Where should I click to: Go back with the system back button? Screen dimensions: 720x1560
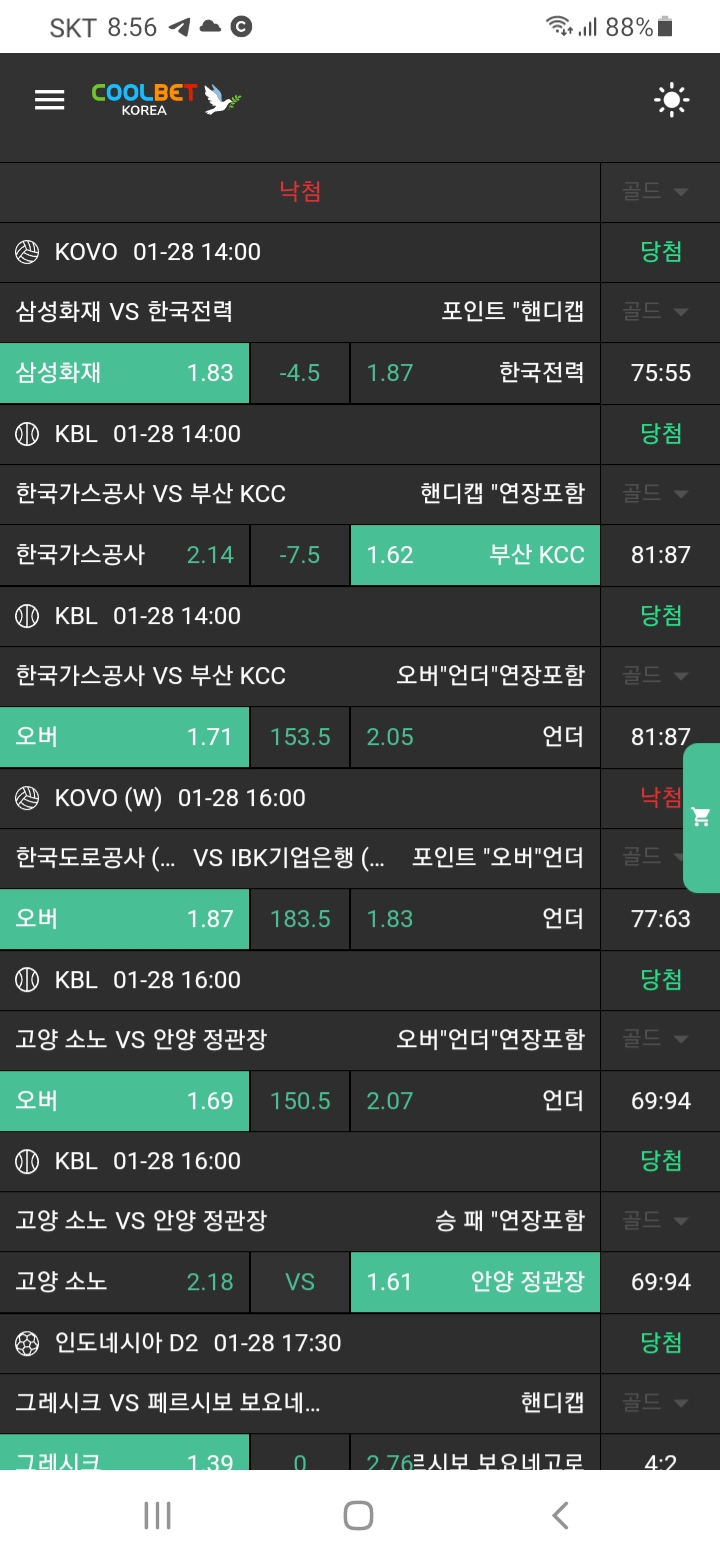point(560,1515)
